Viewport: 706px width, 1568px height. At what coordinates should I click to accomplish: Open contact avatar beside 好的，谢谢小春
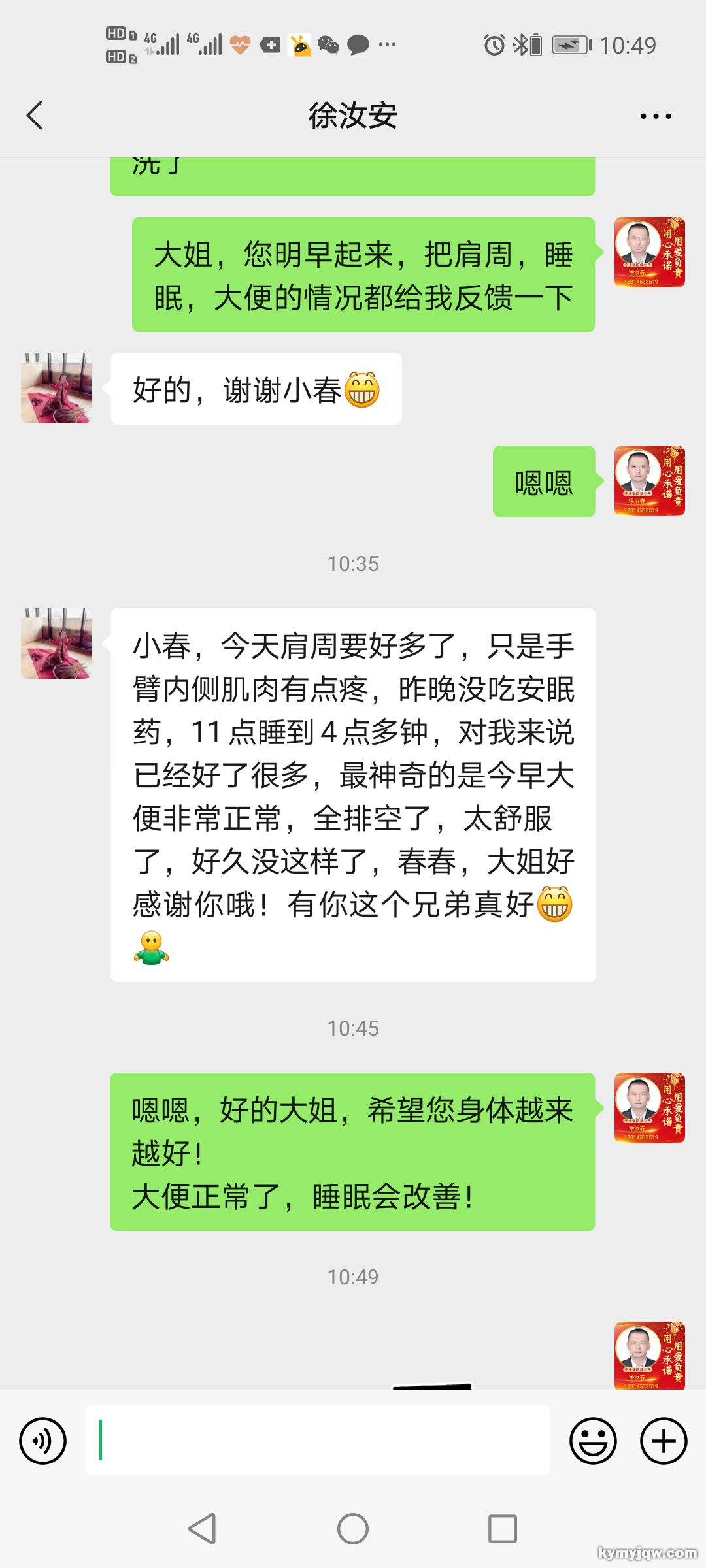tap(56, 388)
